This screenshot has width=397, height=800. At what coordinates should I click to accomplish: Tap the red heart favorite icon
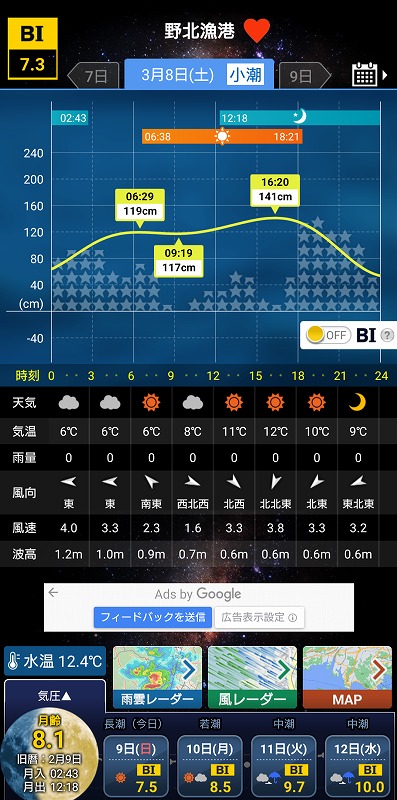(257, 32)
